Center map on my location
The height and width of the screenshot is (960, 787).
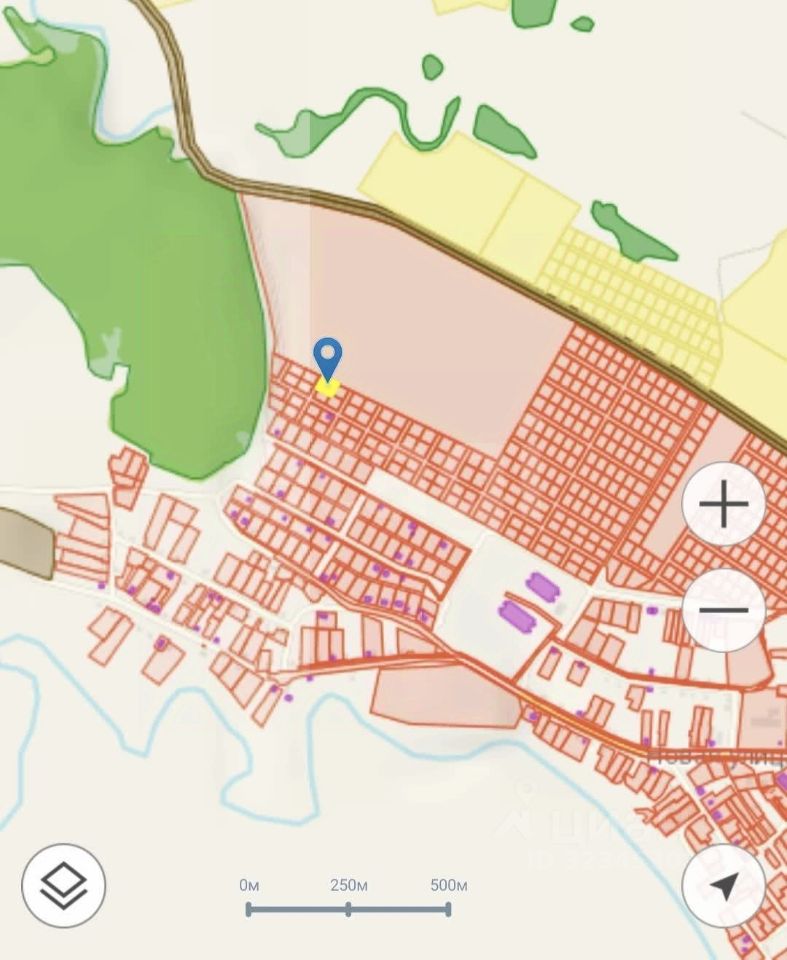click(x=724, y=885)
